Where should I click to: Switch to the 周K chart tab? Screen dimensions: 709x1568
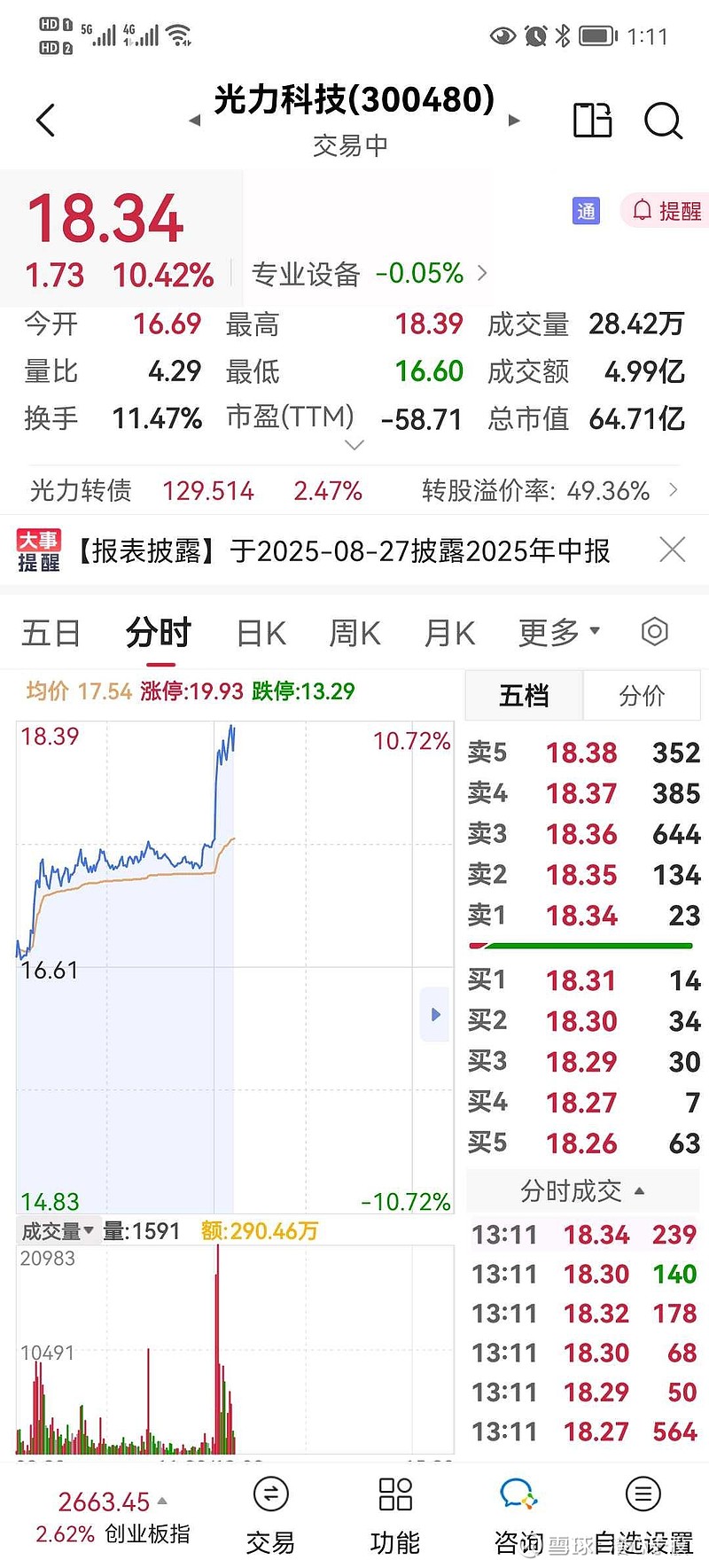(x=354, y=633)
